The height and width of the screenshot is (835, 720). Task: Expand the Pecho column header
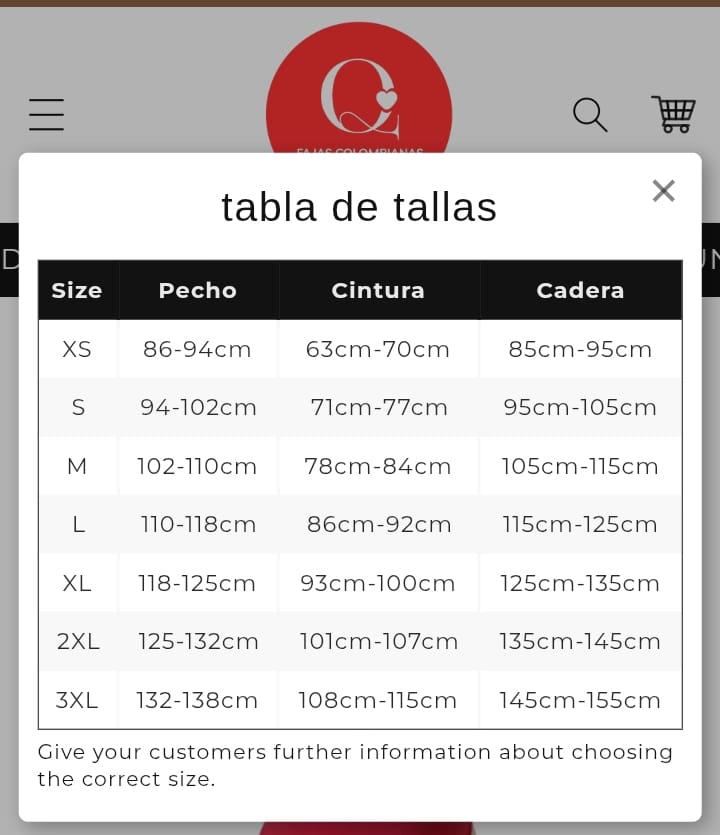tap(197, 290)
